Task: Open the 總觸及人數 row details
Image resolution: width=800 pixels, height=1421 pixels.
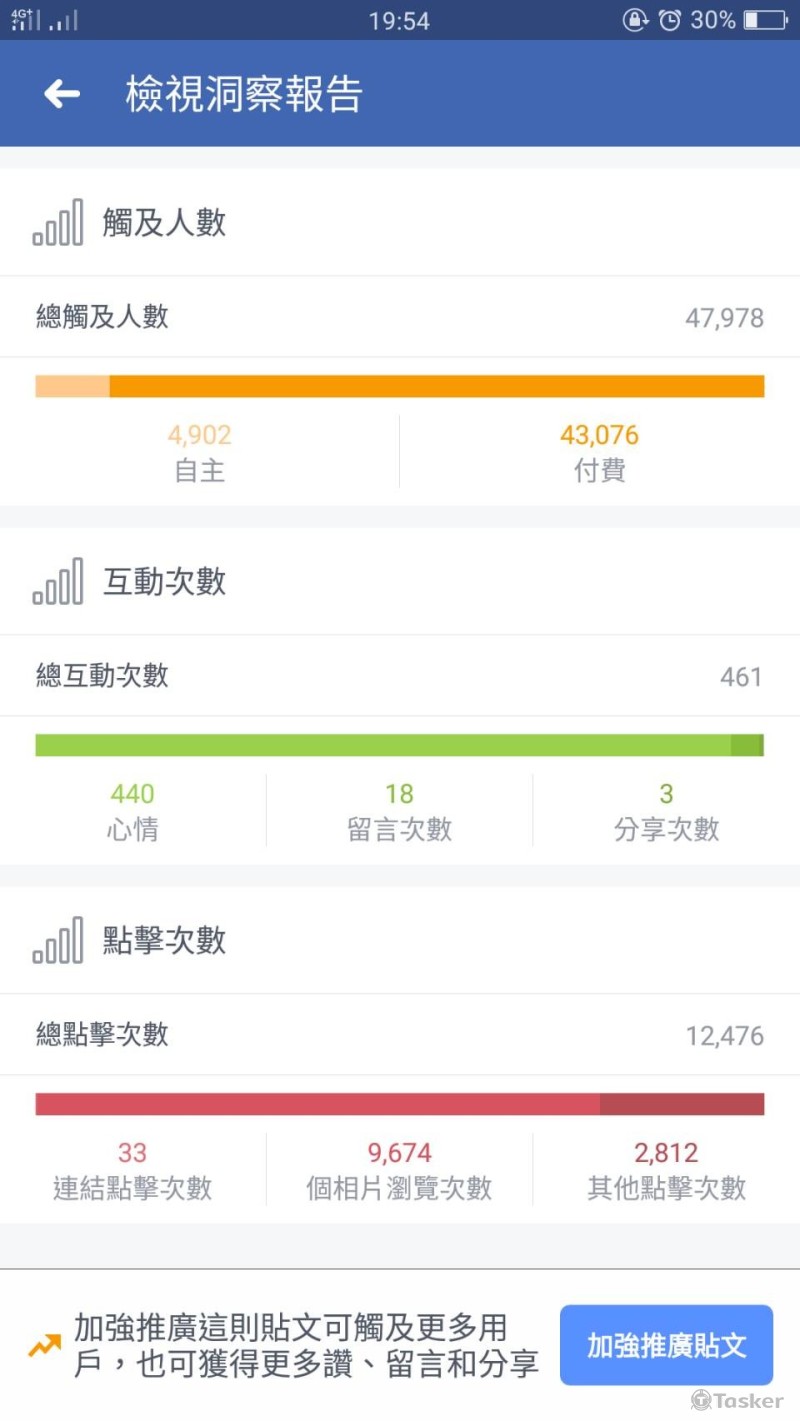Action: (x=400, y=317)
